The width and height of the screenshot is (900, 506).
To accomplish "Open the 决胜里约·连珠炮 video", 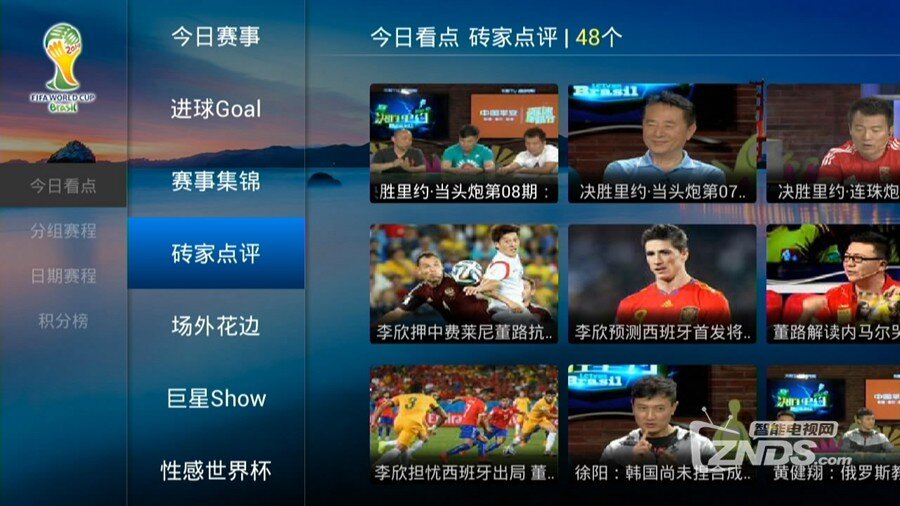I will coord(833,143).
